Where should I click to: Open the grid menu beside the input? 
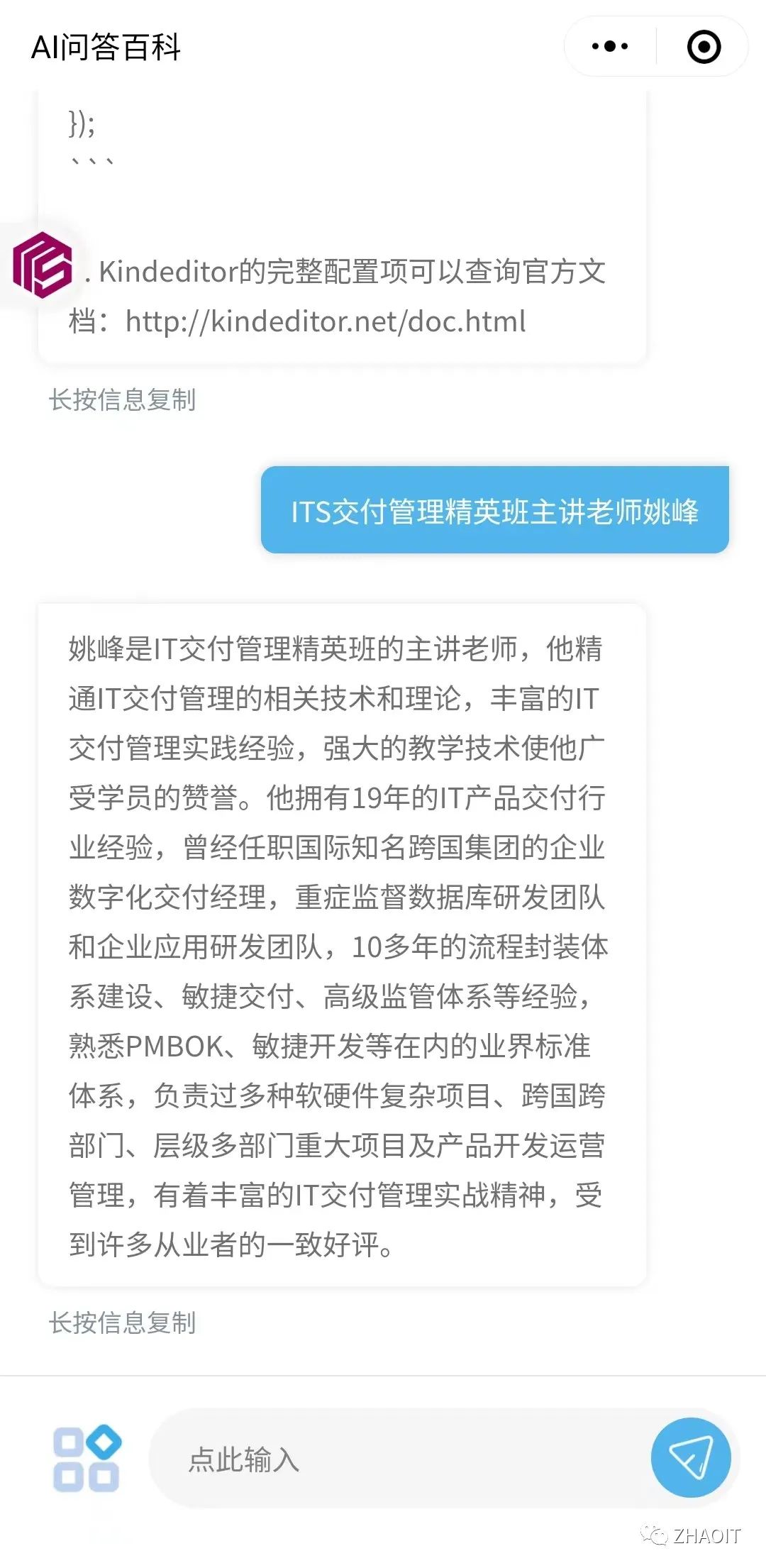87,1459
